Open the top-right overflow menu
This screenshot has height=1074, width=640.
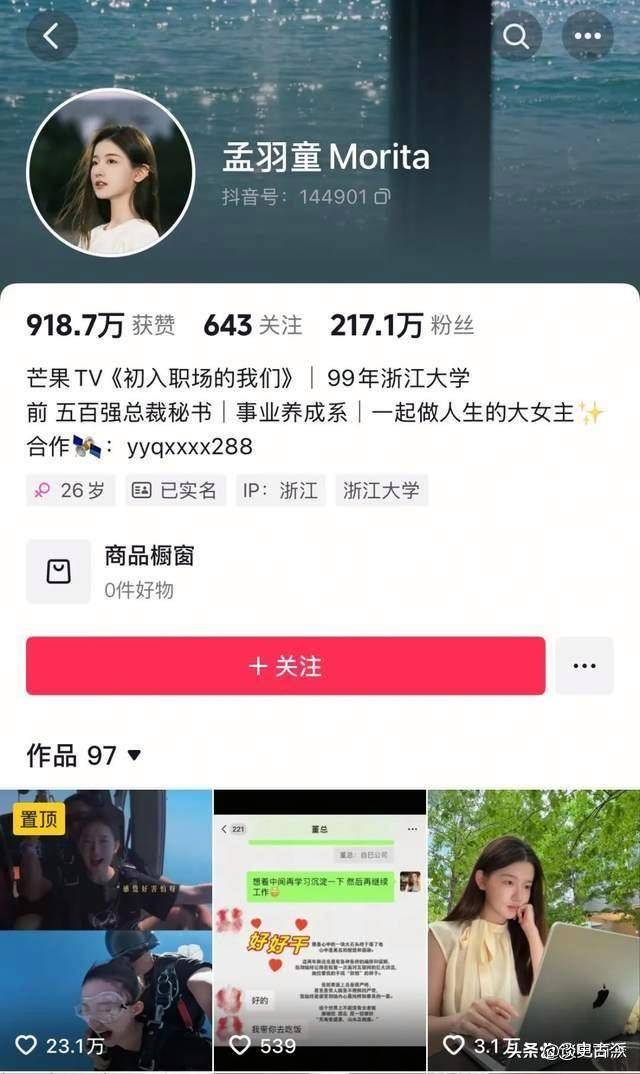(587, 37)
